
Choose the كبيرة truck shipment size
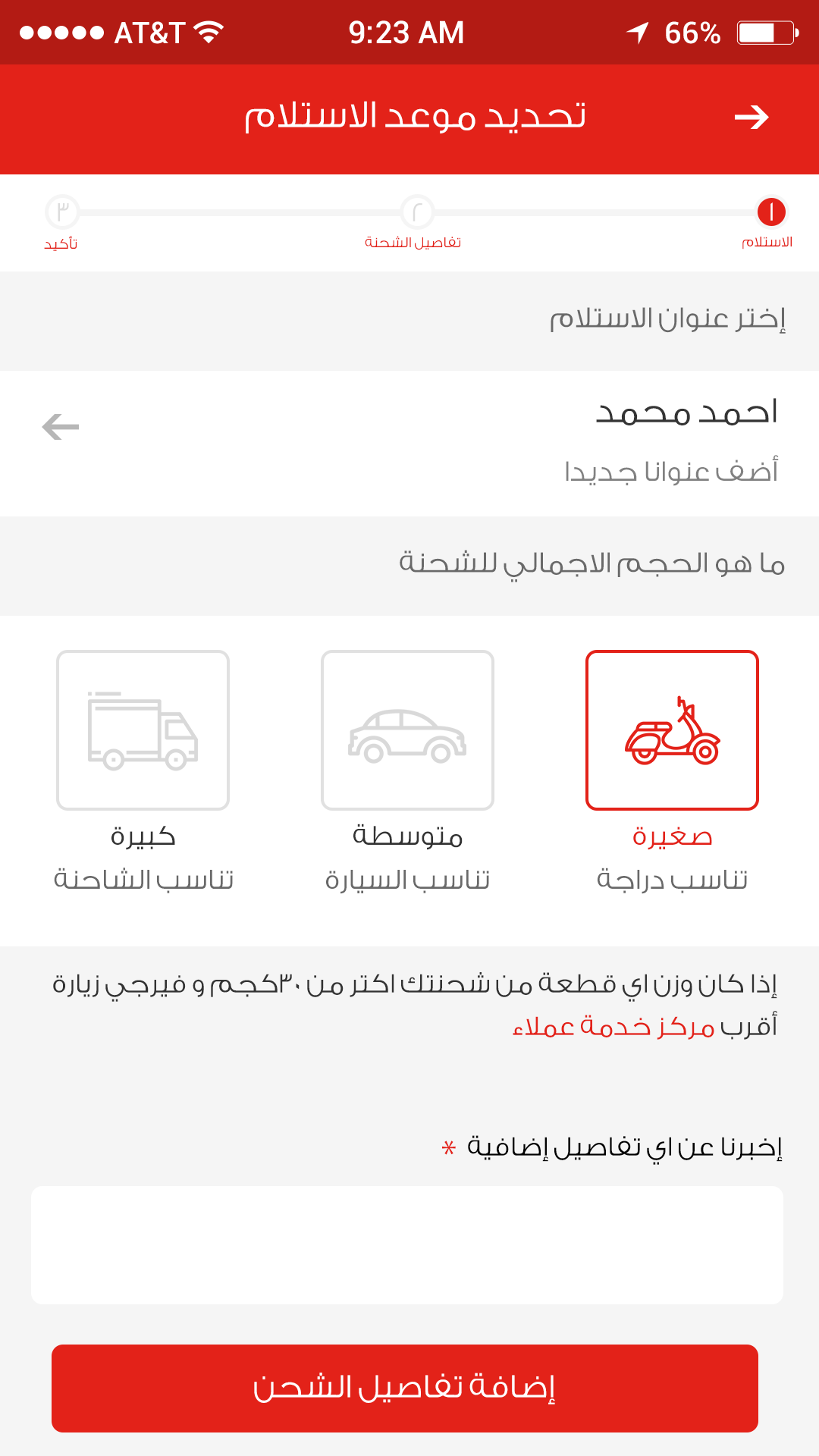(143, 730)
